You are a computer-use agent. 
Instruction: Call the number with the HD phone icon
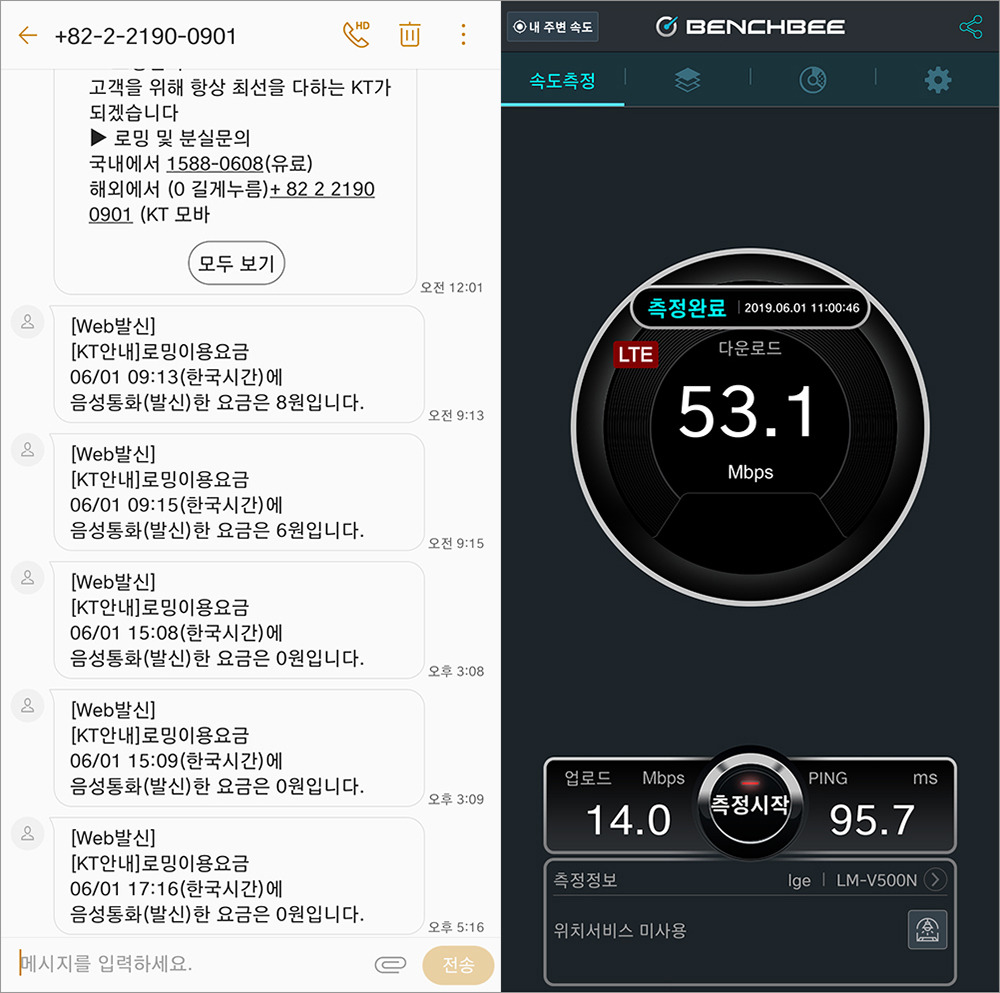356,34
